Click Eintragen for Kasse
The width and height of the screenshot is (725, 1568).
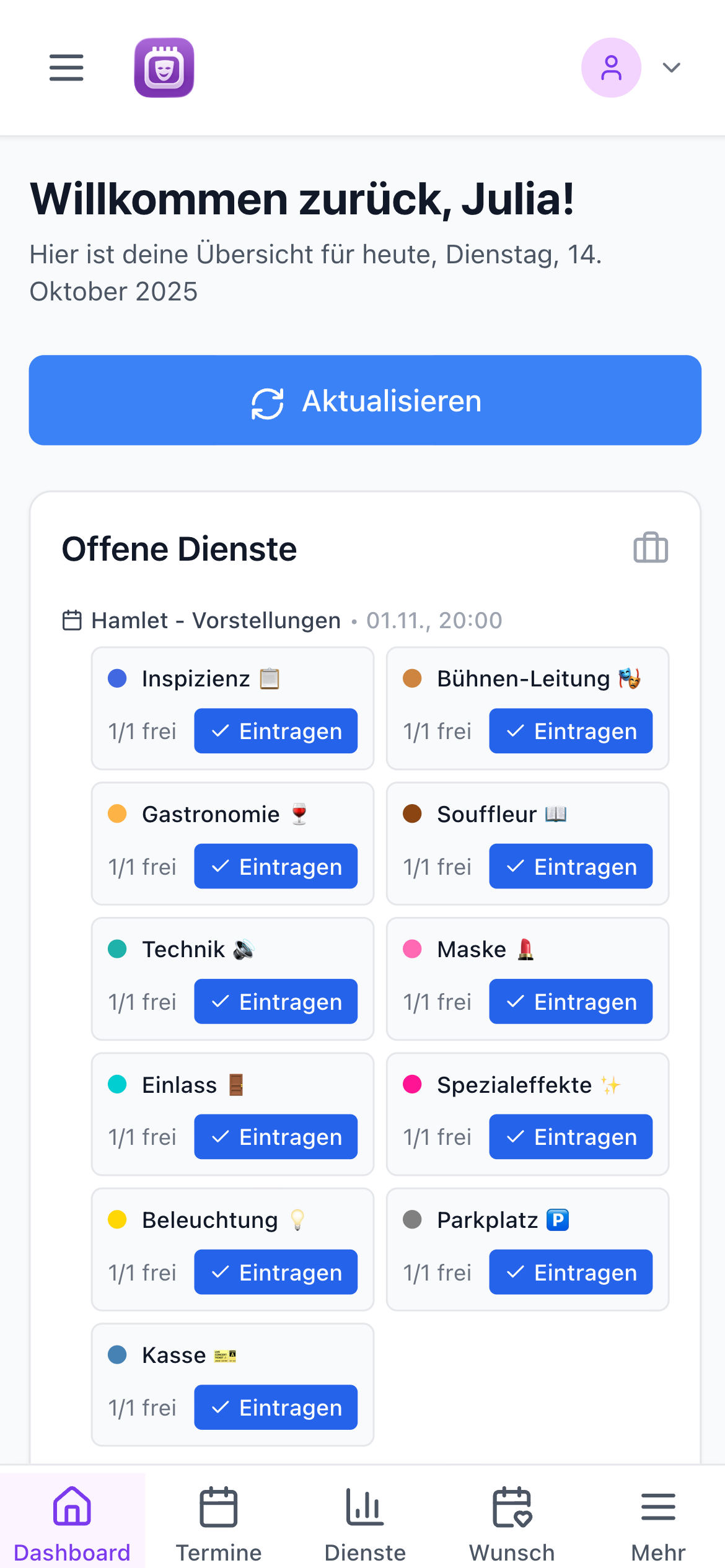point(275,1407)
